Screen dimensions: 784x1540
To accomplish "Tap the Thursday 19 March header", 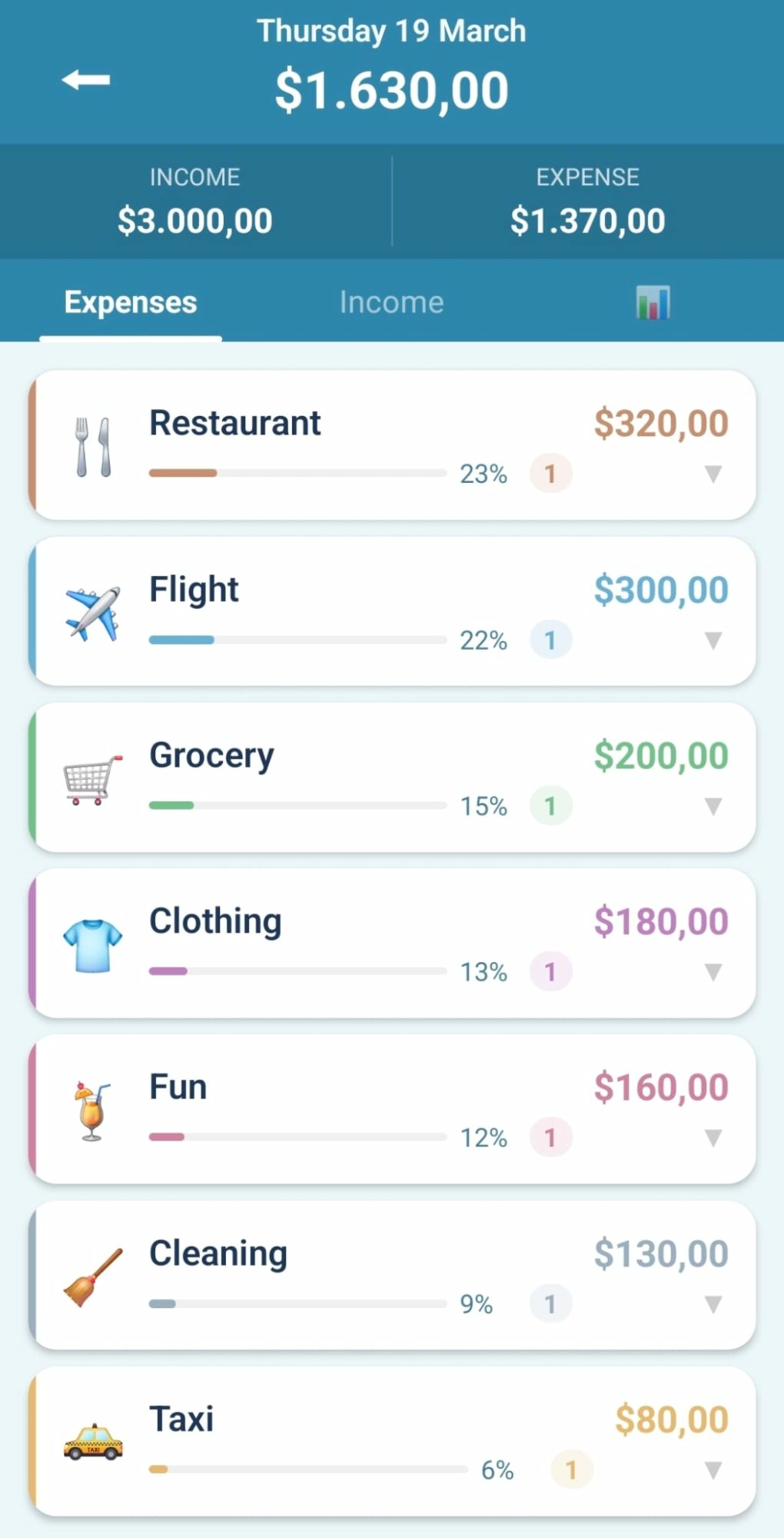I will [x=391, y=30].
